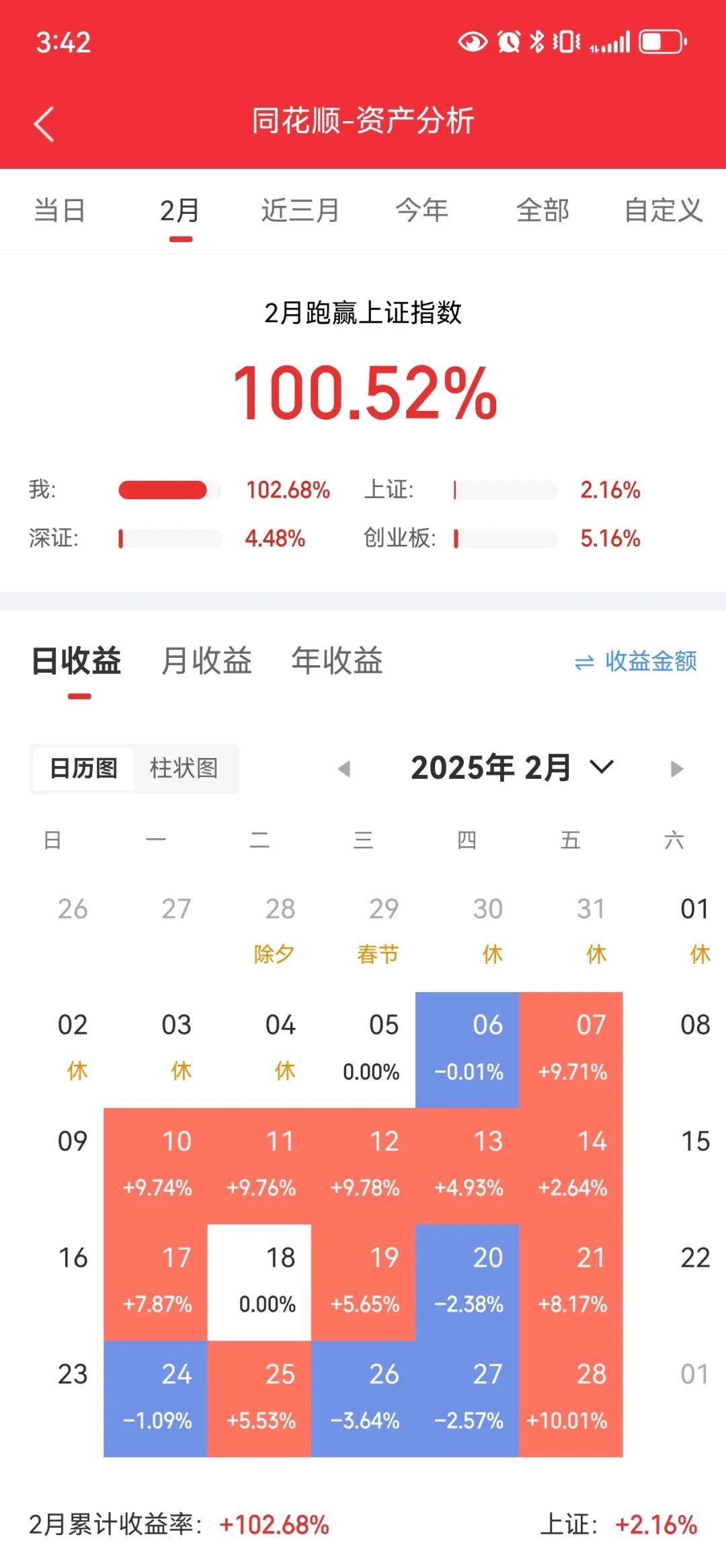This screenshot has height=1568, width=726.
Task: Choose the 自定义 custom range tab
Action: point(663,211)
